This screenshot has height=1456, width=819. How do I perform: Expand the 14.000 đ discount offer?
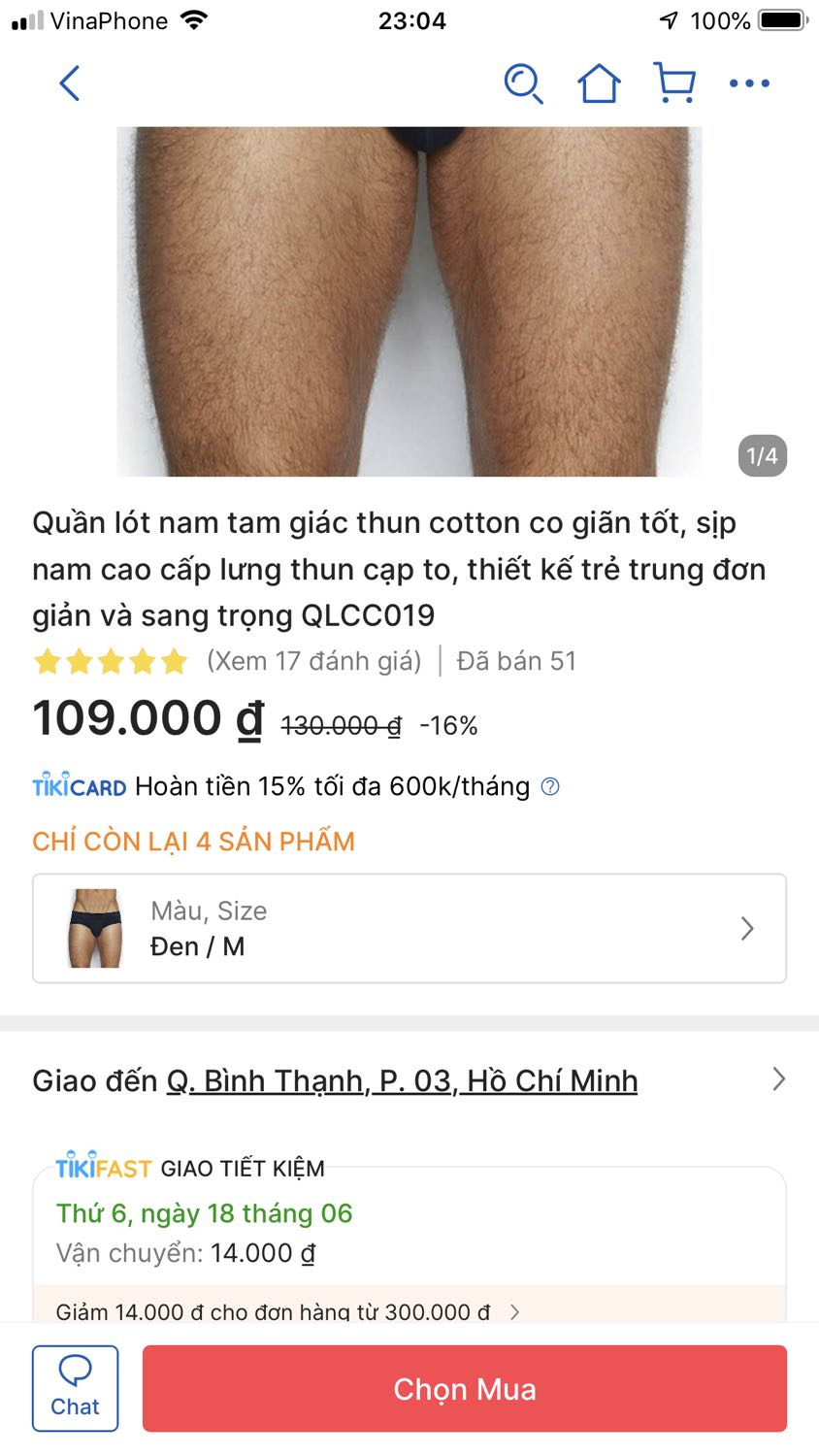517,1311
